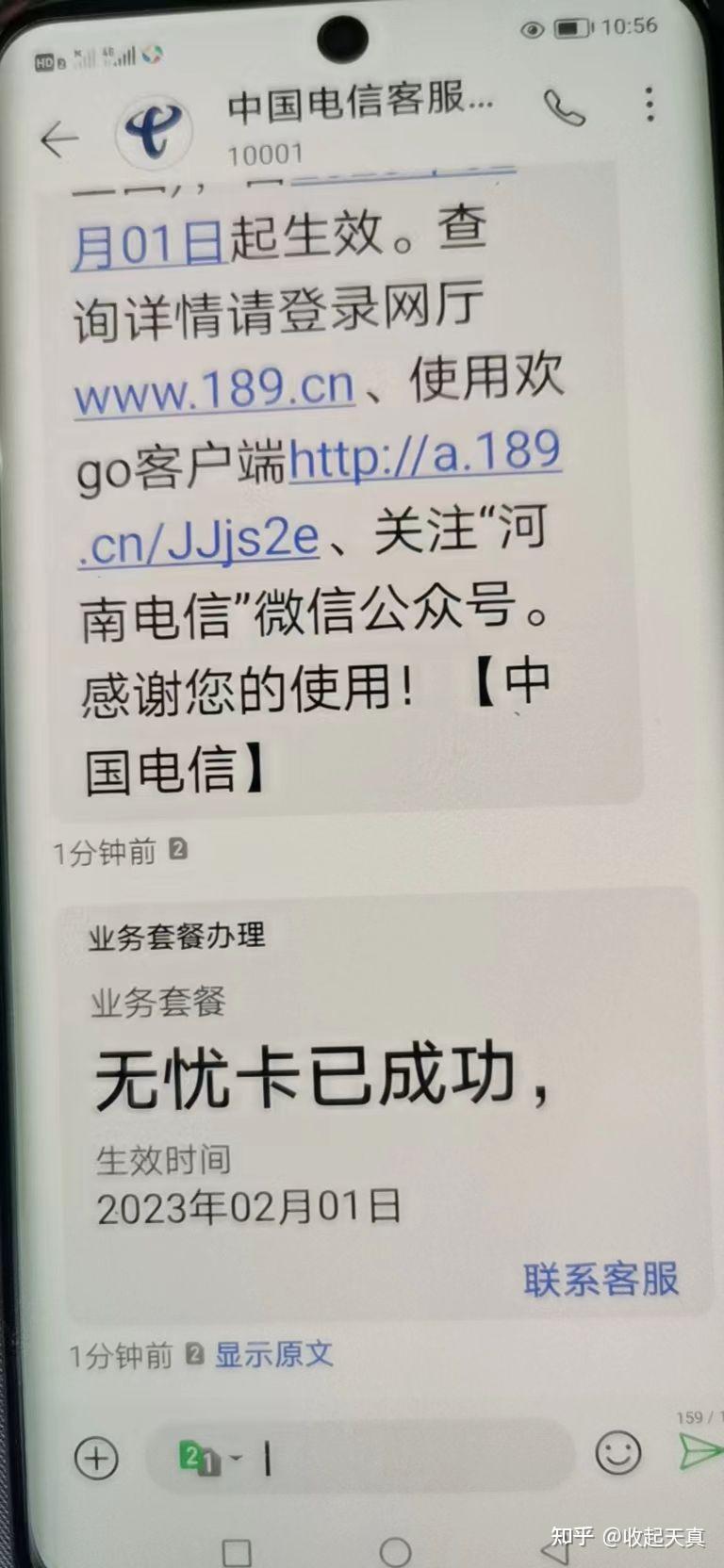
Task: Tap the 联系客服 button on the card
Action: [601, 1279]
